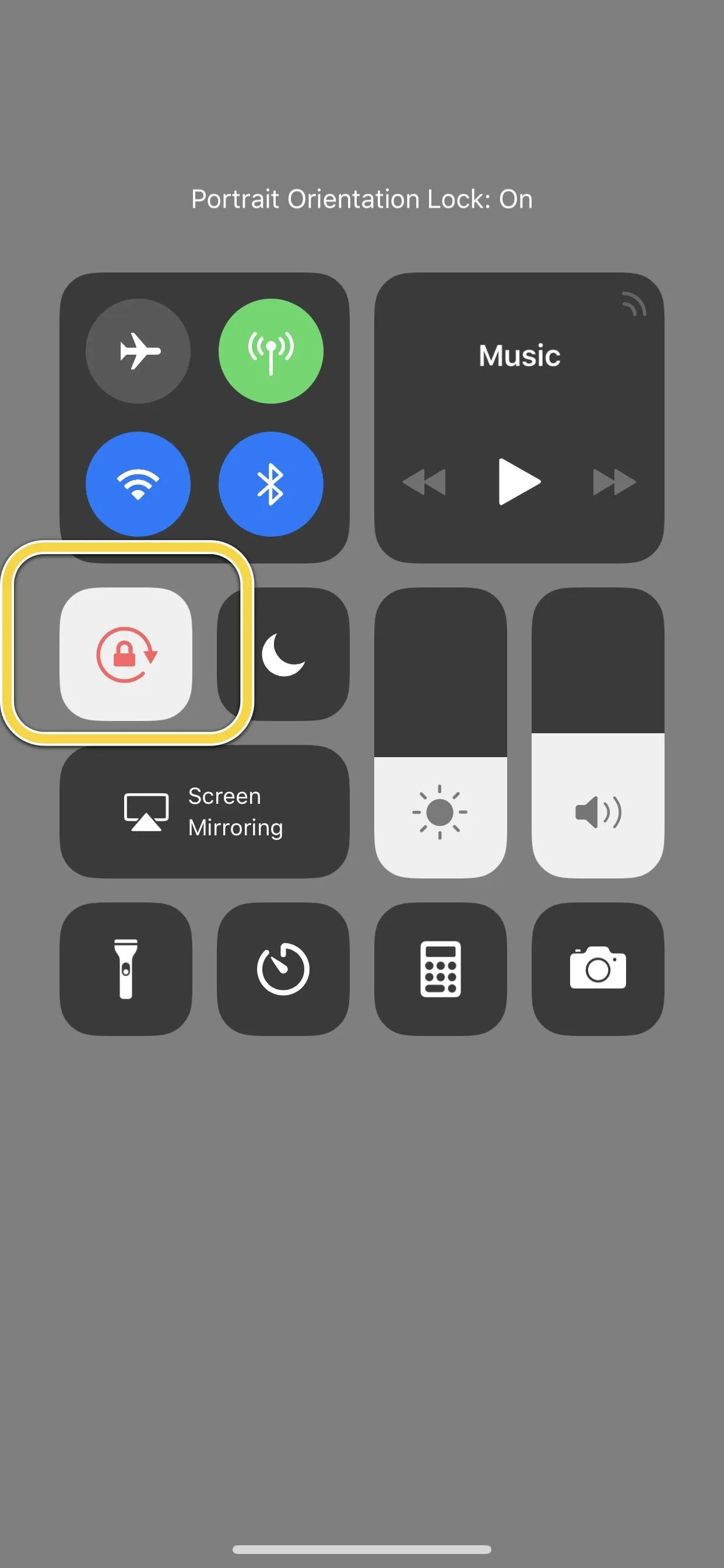Tap the volume slider
Image resolution: width=724 pixels, height=1568 pixels.
[598, 732]
